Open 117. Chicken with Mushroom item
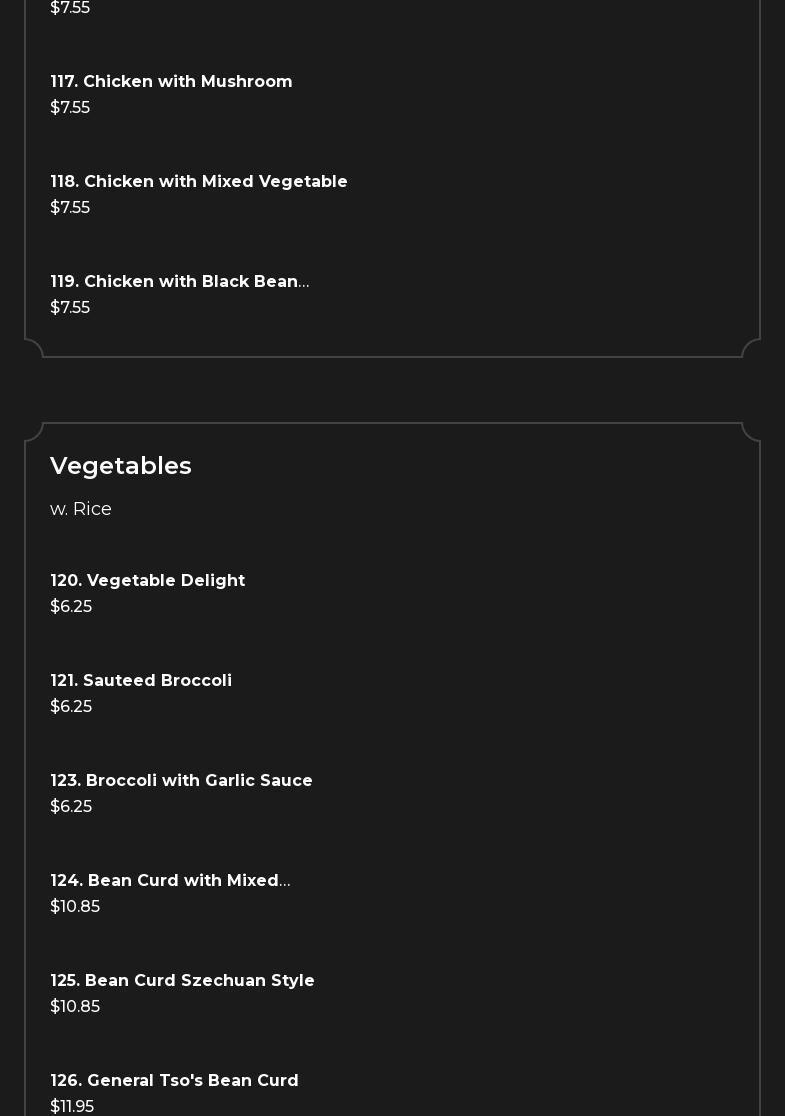This screenshot has height=1116, width=785. click(x=171, y=82)
